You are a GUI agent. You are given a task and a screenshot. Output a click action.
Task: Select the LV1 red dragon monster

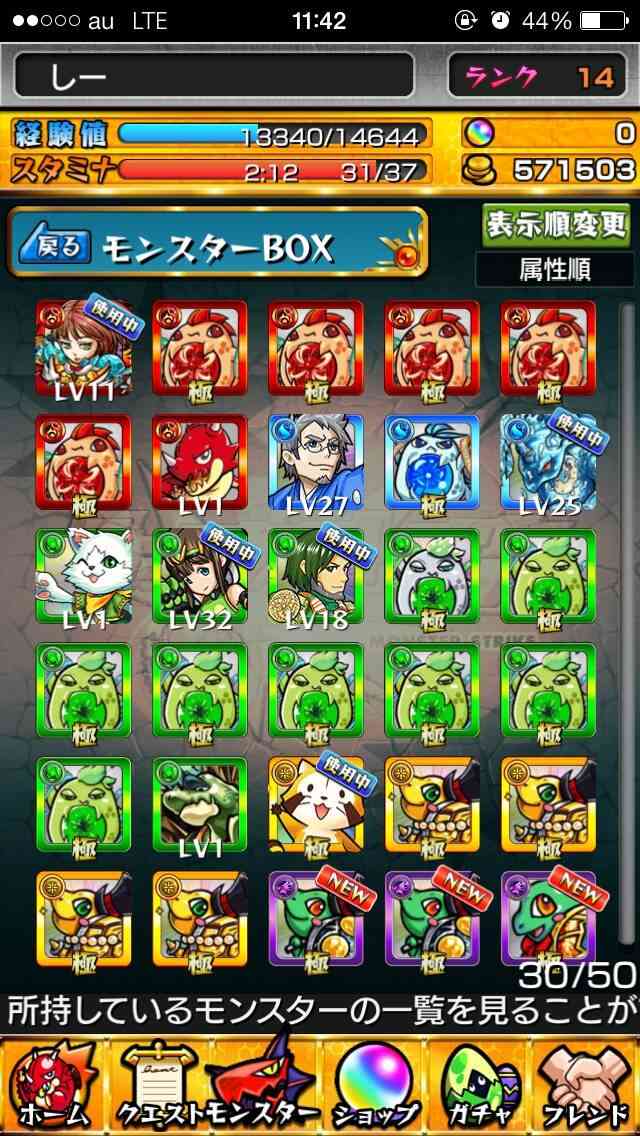click(x=200, y=462)
